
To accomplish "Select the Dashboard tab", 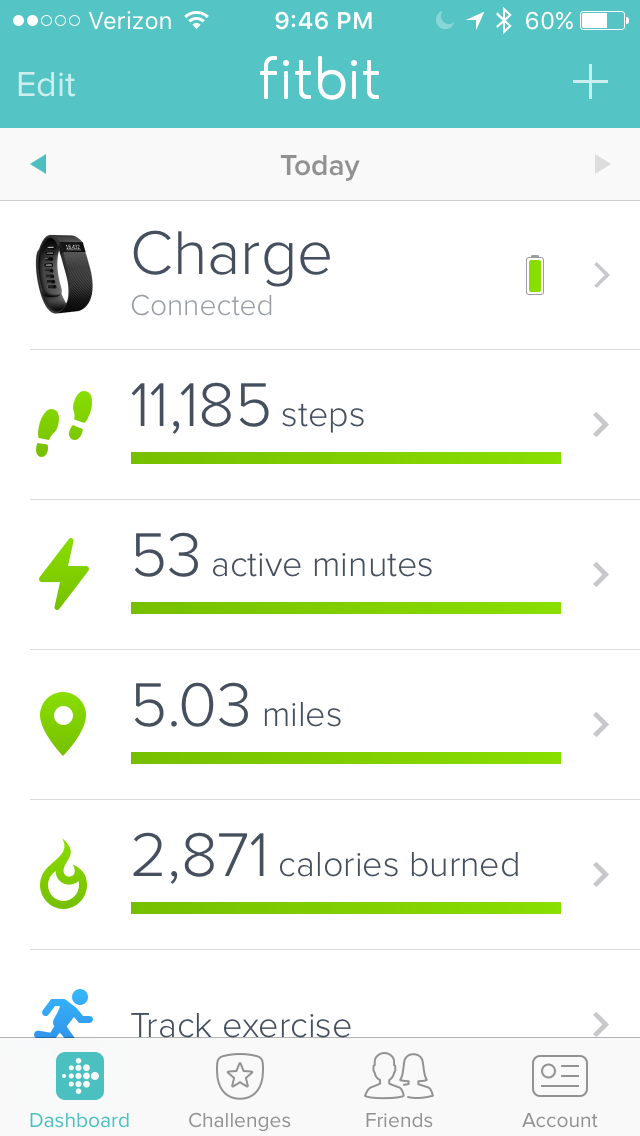I will point(80,1090).
